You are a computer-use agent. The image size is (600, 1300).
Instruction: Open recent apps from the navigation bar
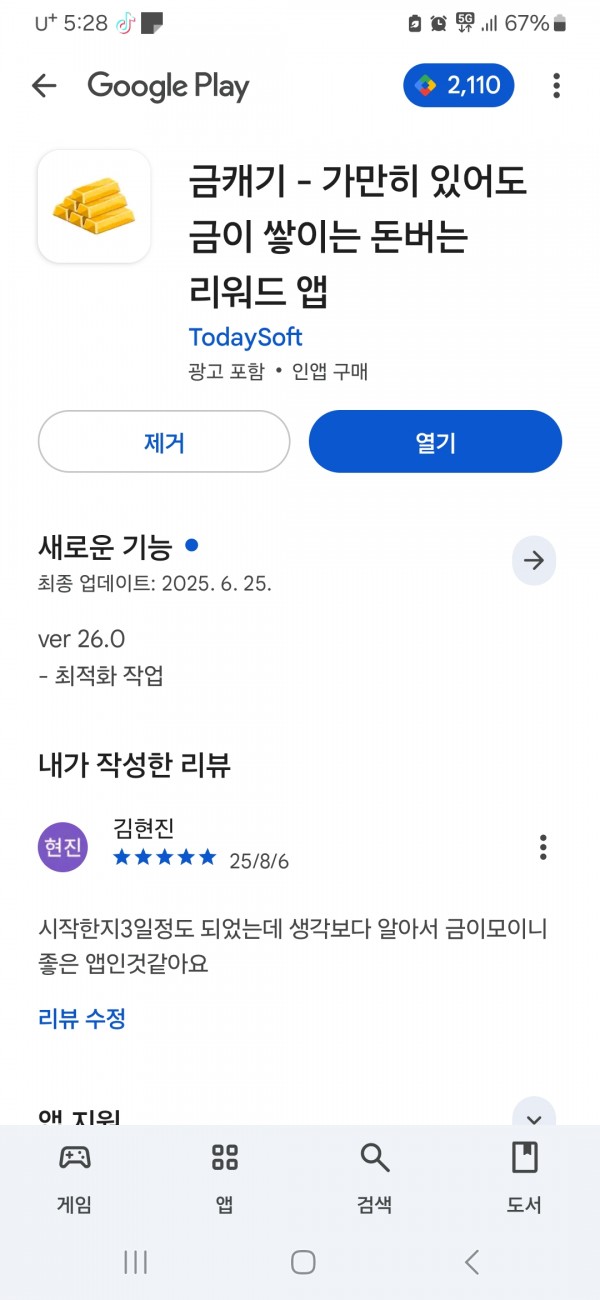135,1262
